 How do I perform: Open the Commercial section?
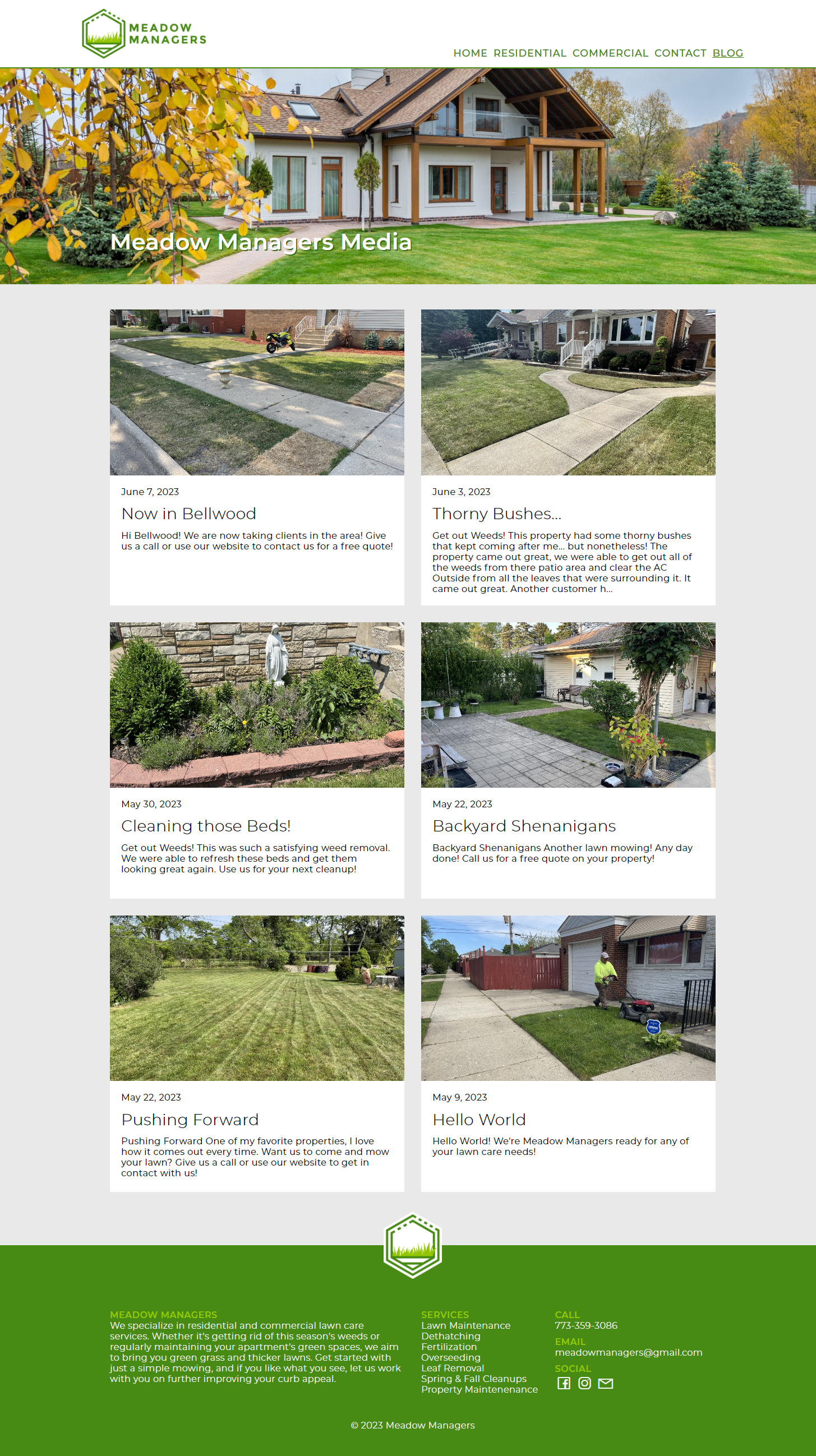[x=610, y=53]
